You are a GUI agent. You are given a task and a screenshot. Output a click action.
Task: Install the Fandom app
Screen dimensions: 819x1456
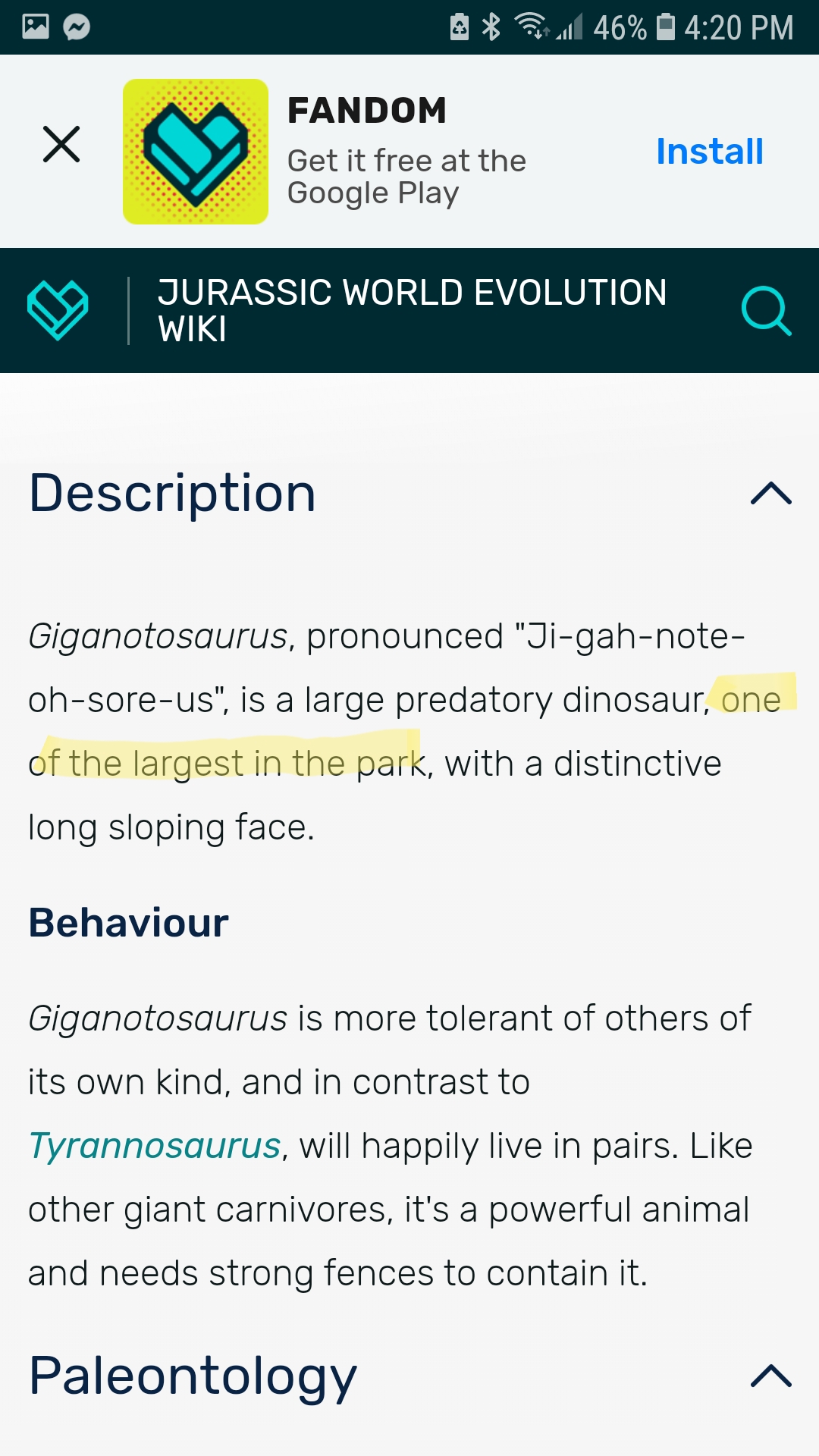710,151
